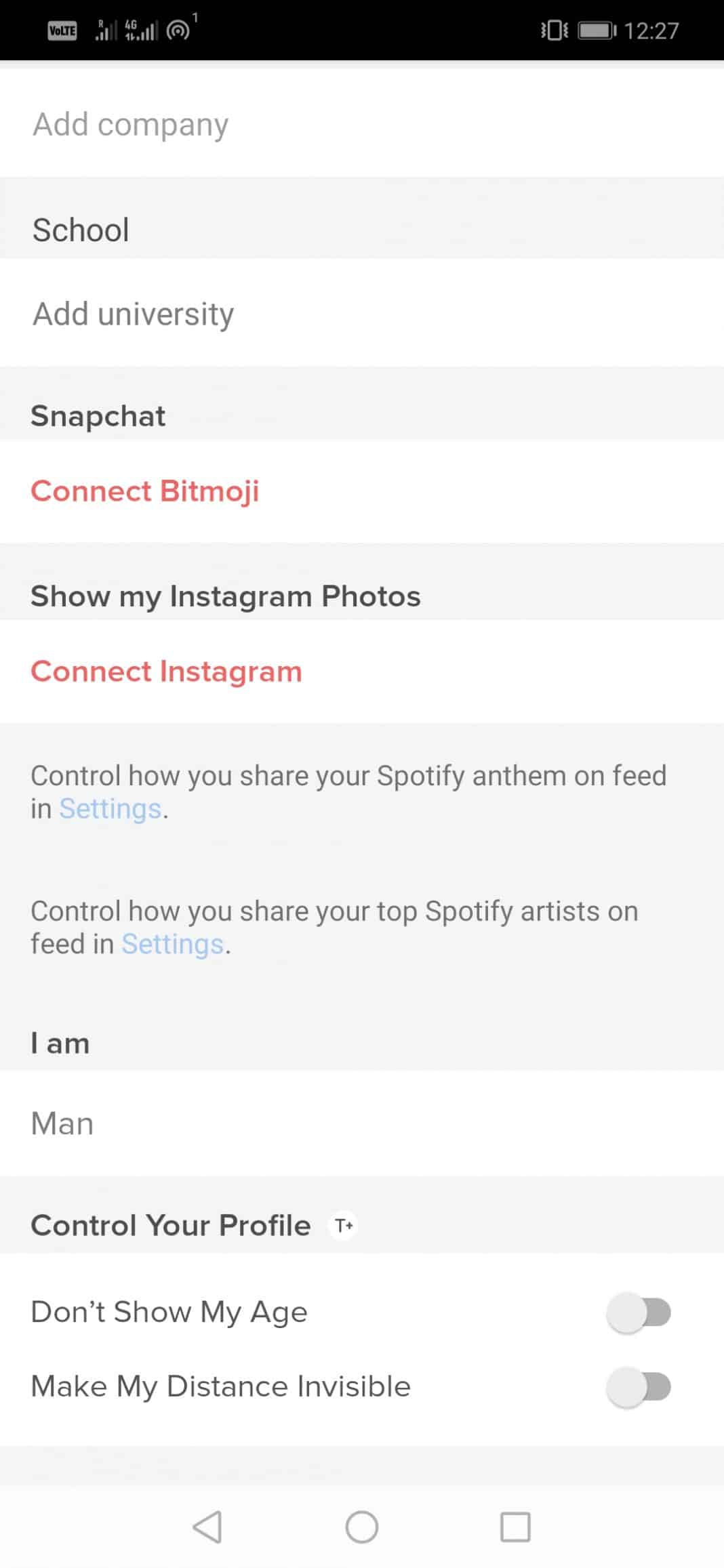
Task: Open Settings link for top Spotify artists
Action: coord(173,944)
